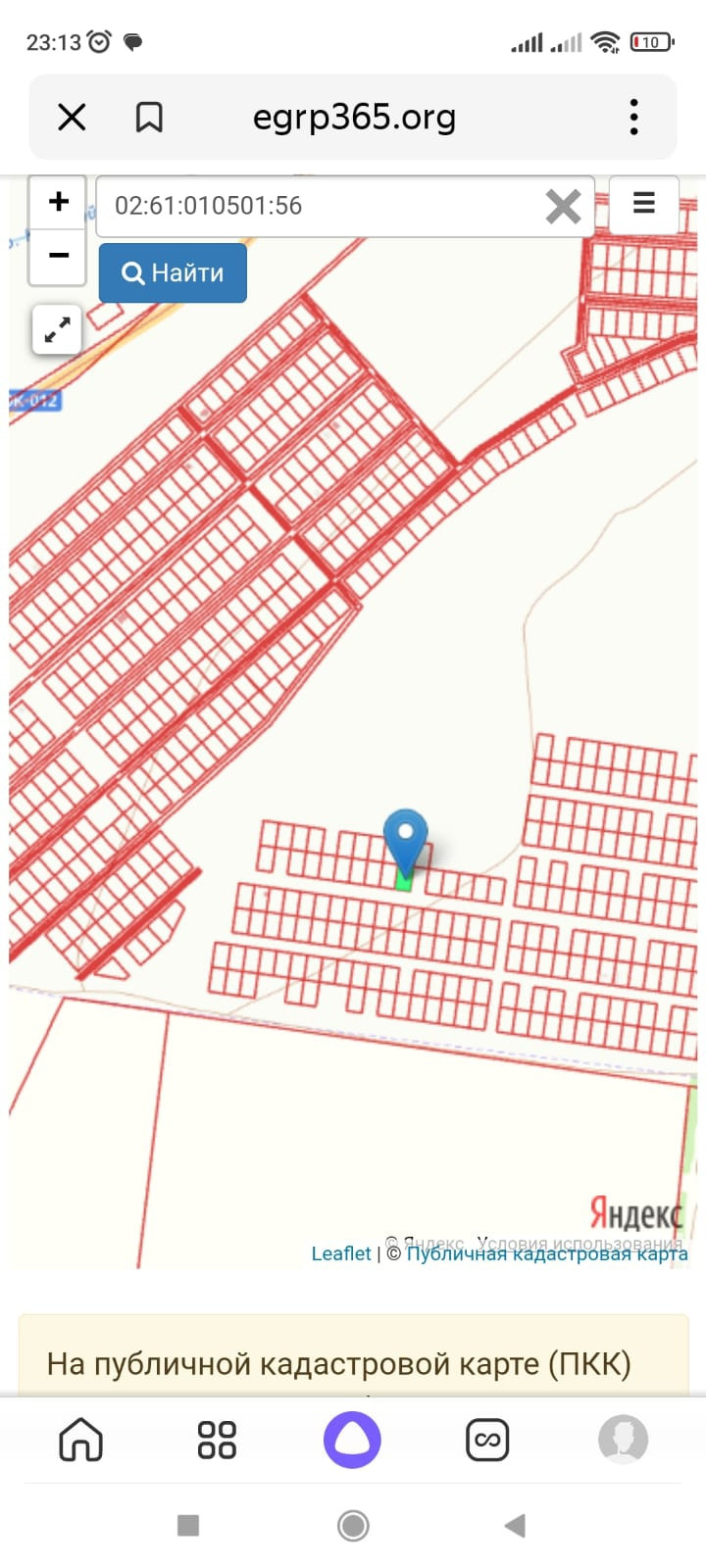The width and height of the screenshot is (706, 1568).
Task: Open recent apps with the square button
Action: click(188, 1525)
